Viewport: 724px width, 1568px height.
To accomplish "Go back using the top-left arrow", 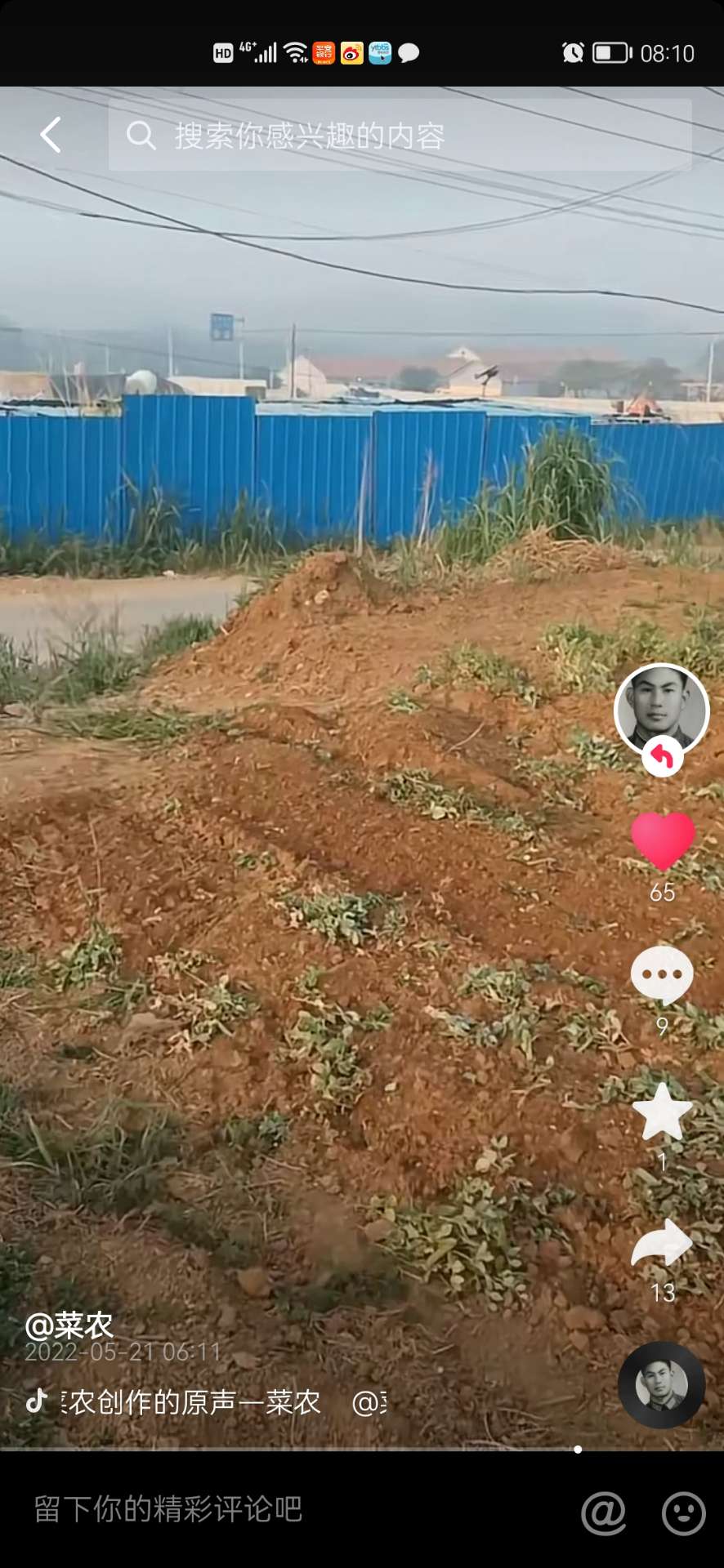I will (x=51, y=135).
